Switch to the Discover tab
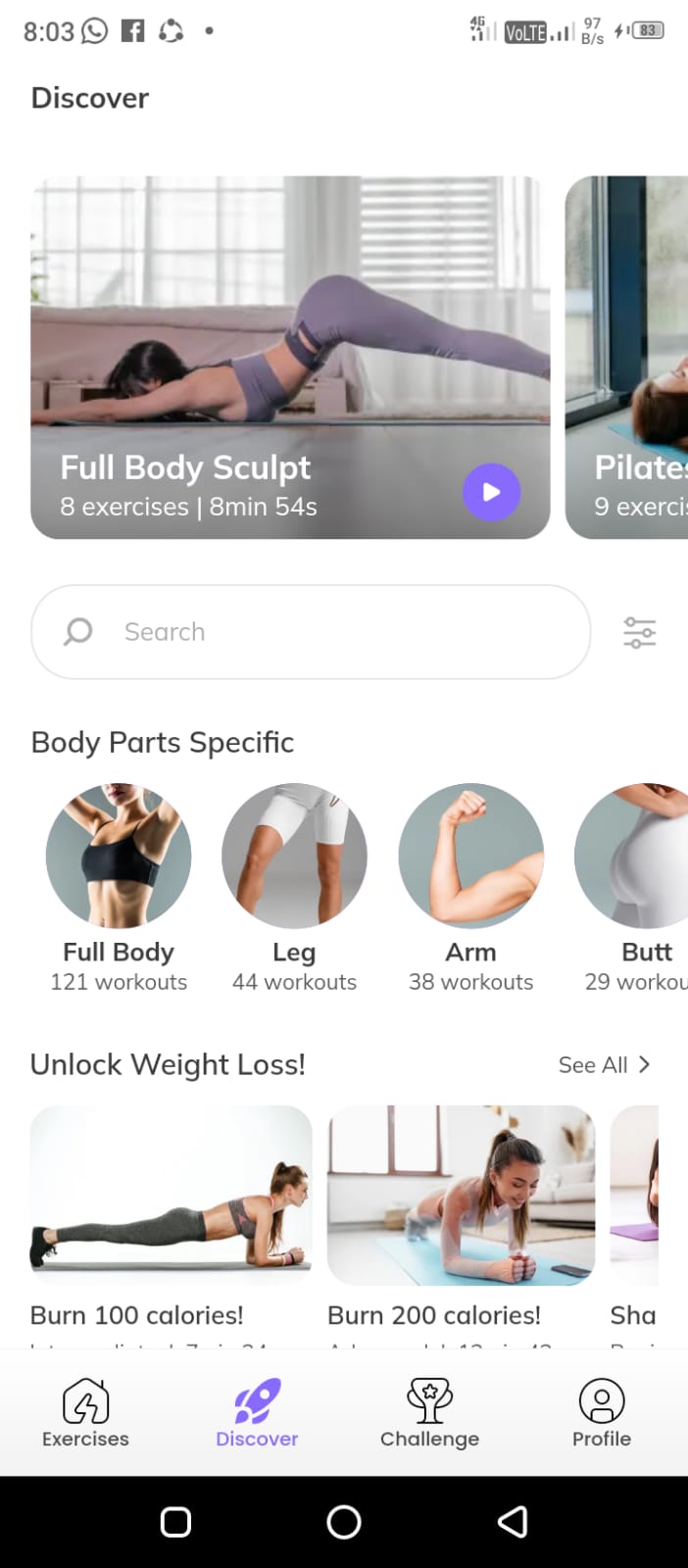Screen dimensions: 688x1568 [x=257, y=1413]
